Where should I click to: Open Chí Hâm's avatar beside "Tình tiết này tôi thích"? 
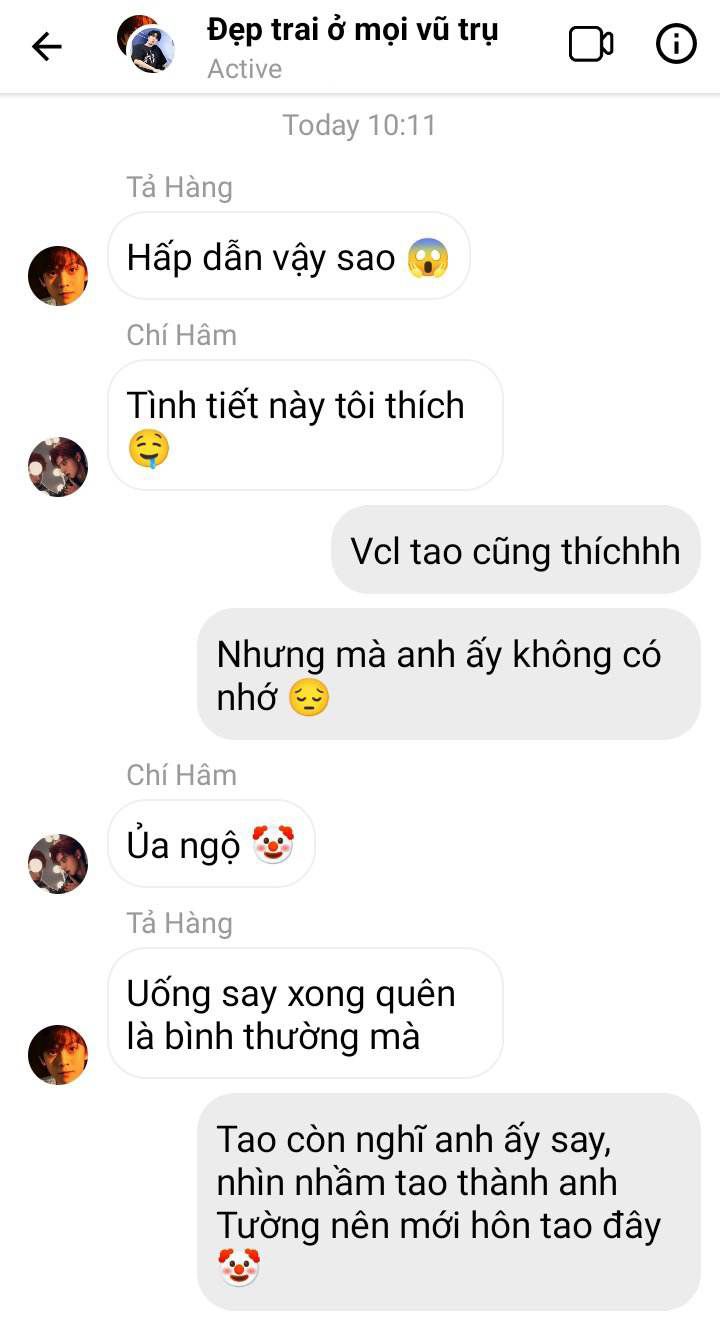(x=58, y=467)
